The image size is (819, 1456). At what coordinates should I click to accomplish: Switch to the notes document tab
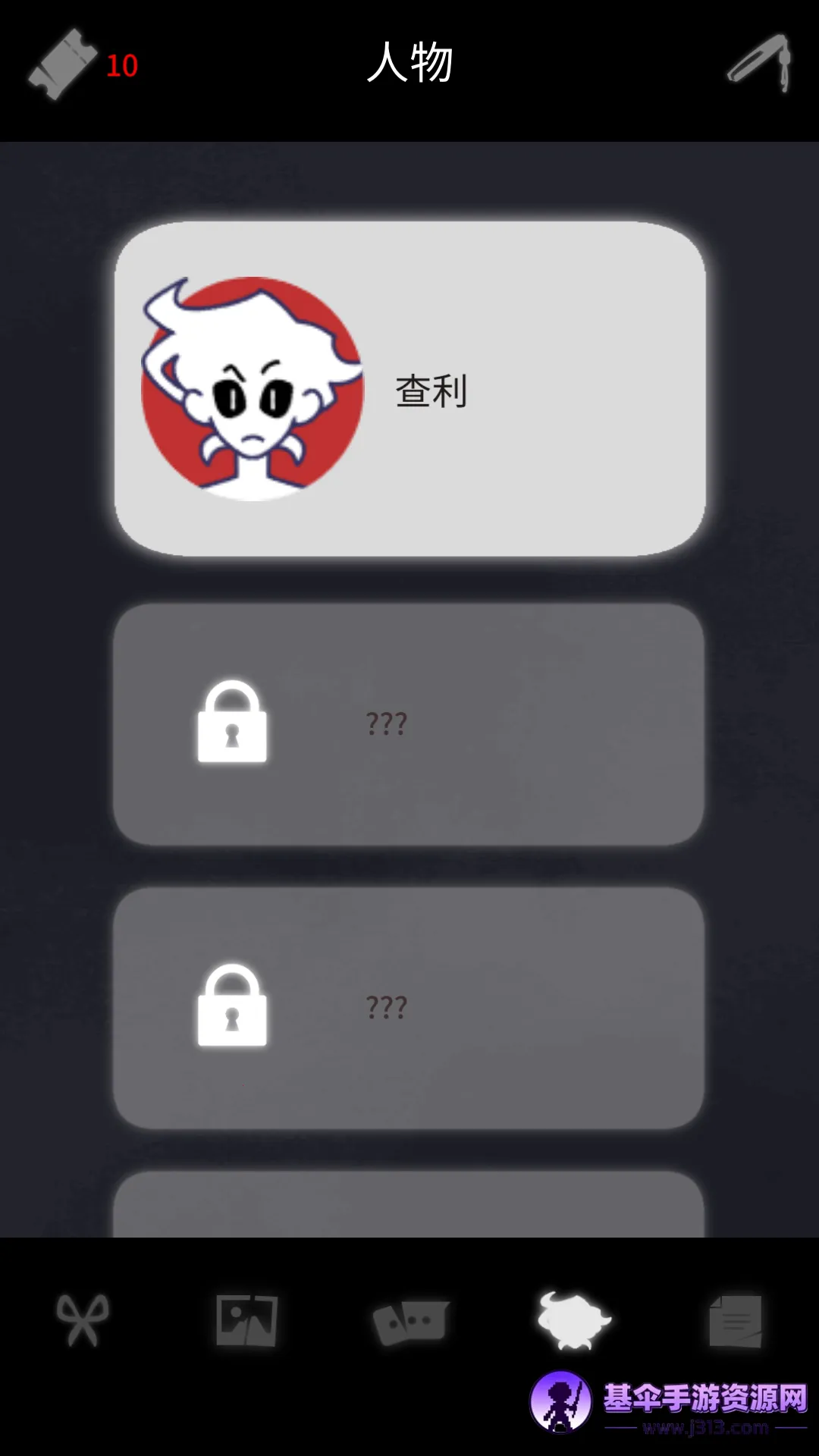click(735, 1320)
